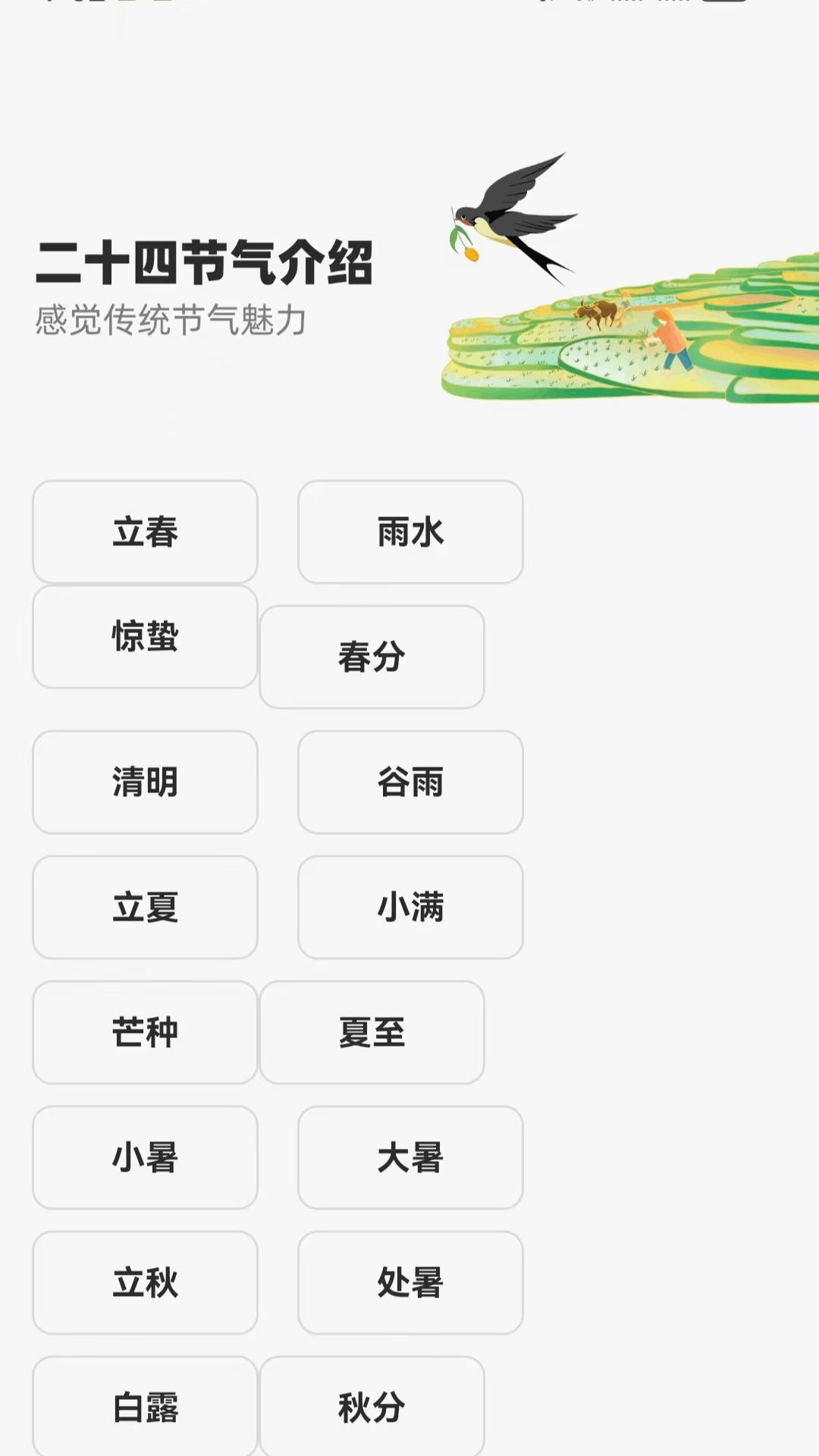Select the 芒种 solar term
This screenshot has height=1456, width=819.
[144, 1033]
